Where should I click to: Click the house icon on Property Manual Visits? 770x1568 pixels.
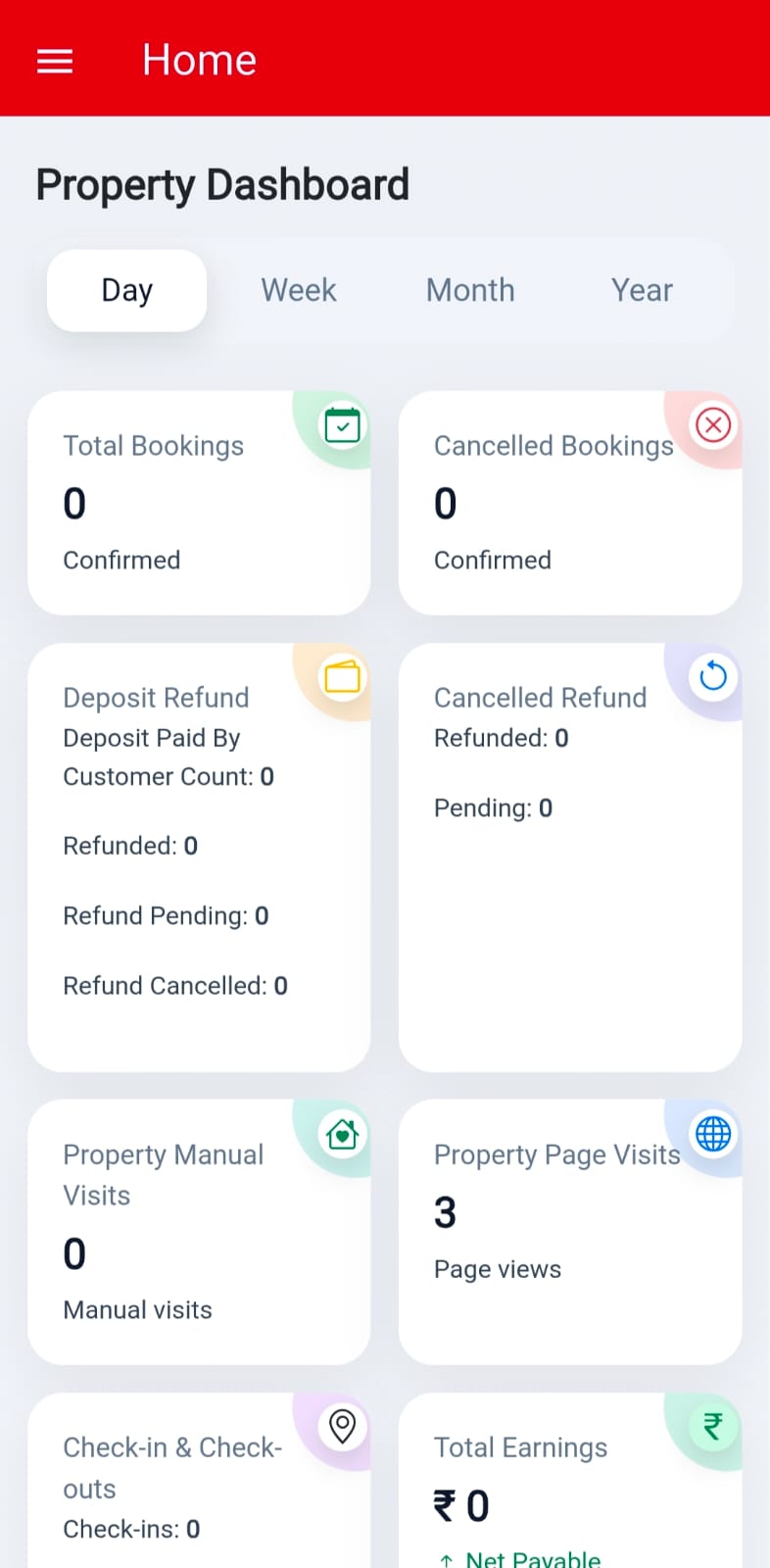pos(342,1134)
